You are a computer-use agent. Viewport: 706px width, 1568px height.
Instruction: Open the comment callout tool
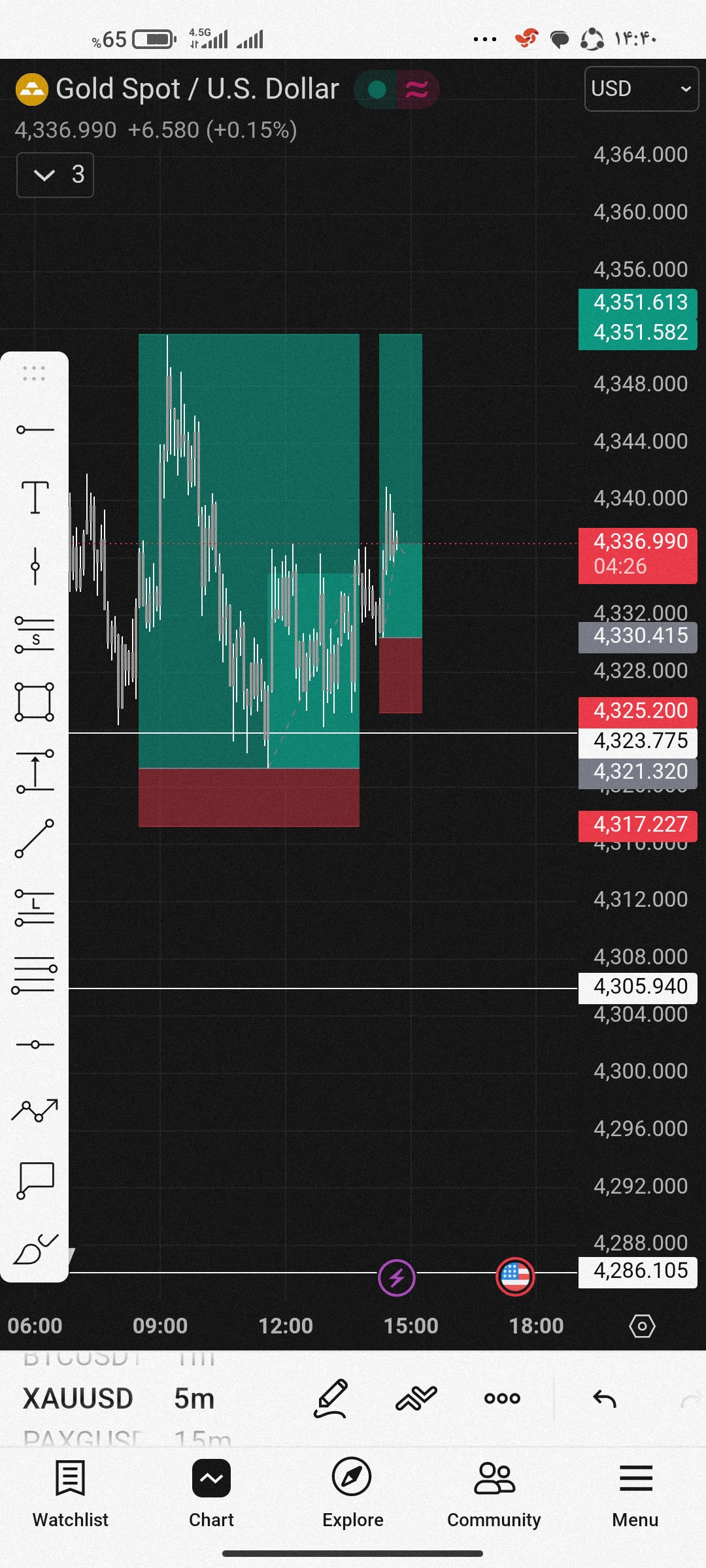tap(35, 1181)
